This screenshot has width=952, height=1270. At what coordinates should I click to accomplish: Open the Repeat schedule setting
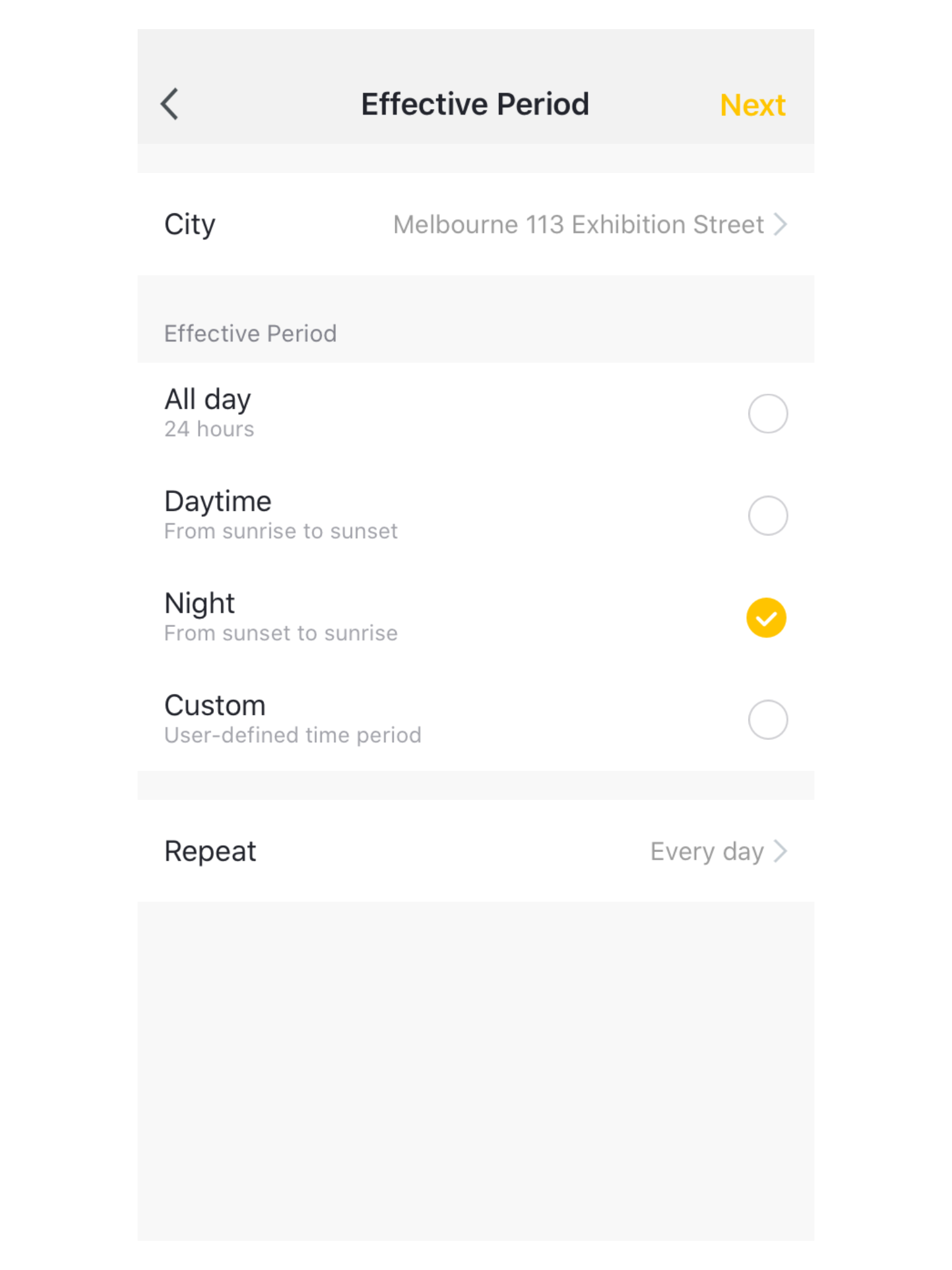[x=475, y=851]
